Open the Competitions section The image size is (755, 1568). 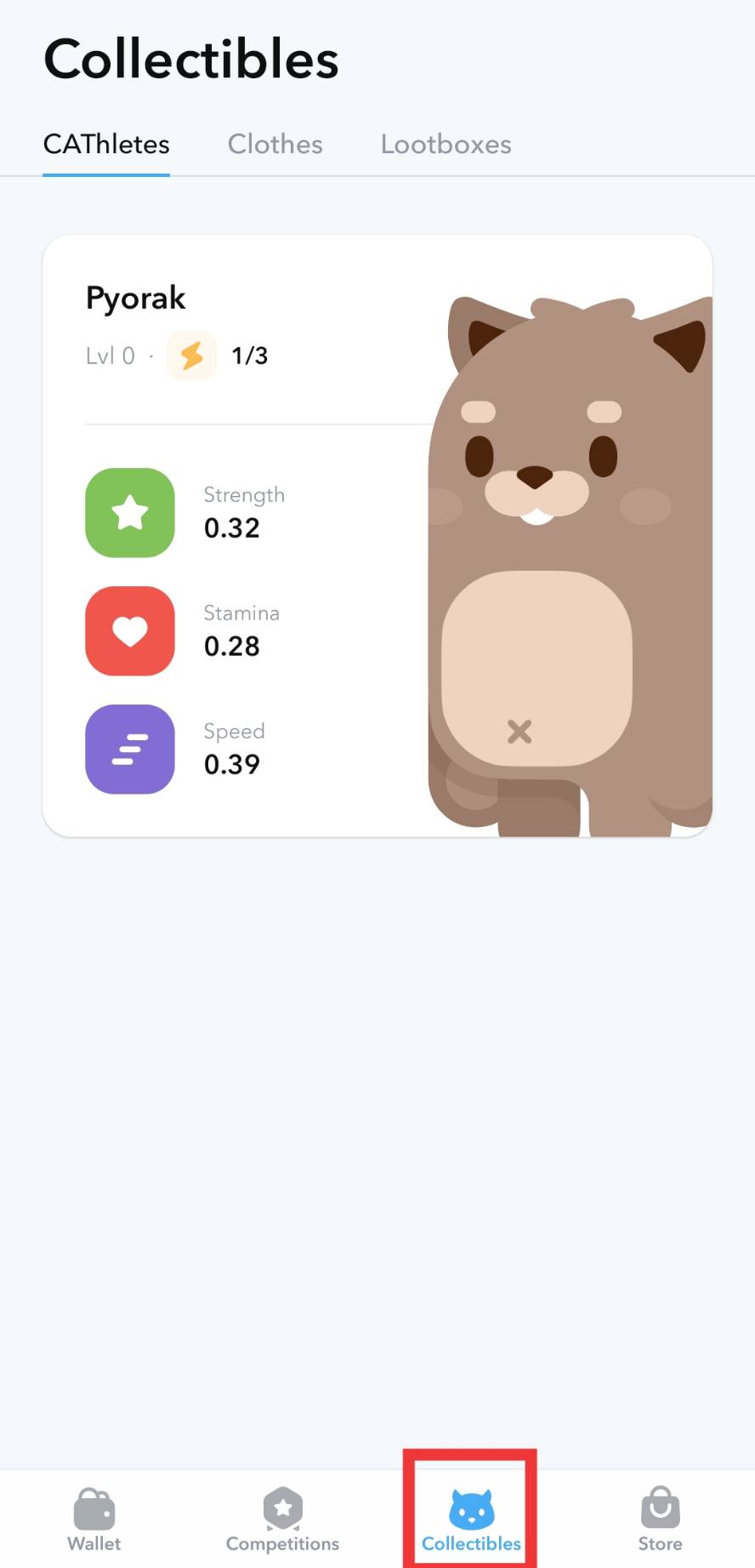click(x=282, y=1519)
